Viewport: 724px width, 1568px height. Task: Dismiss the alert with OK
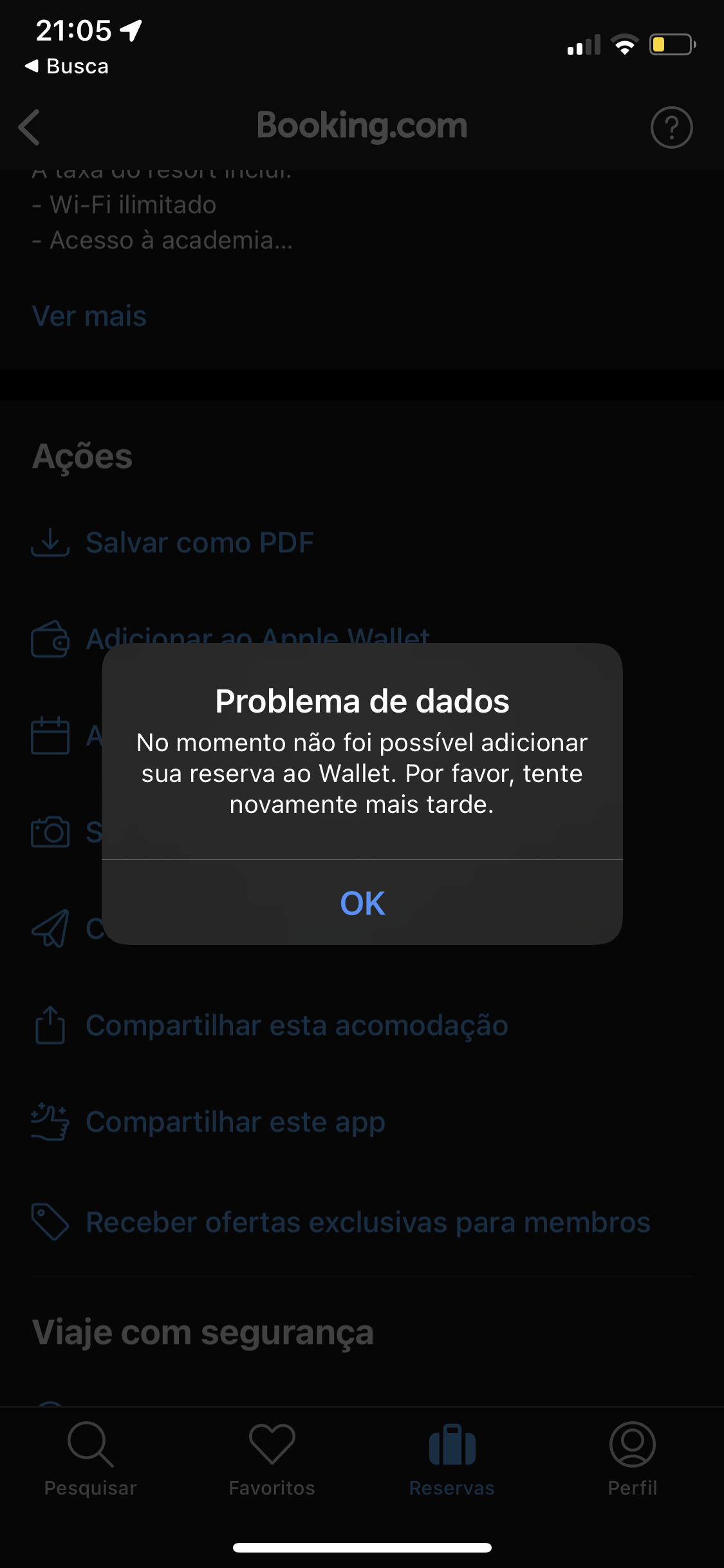click(x=362, y=902)
